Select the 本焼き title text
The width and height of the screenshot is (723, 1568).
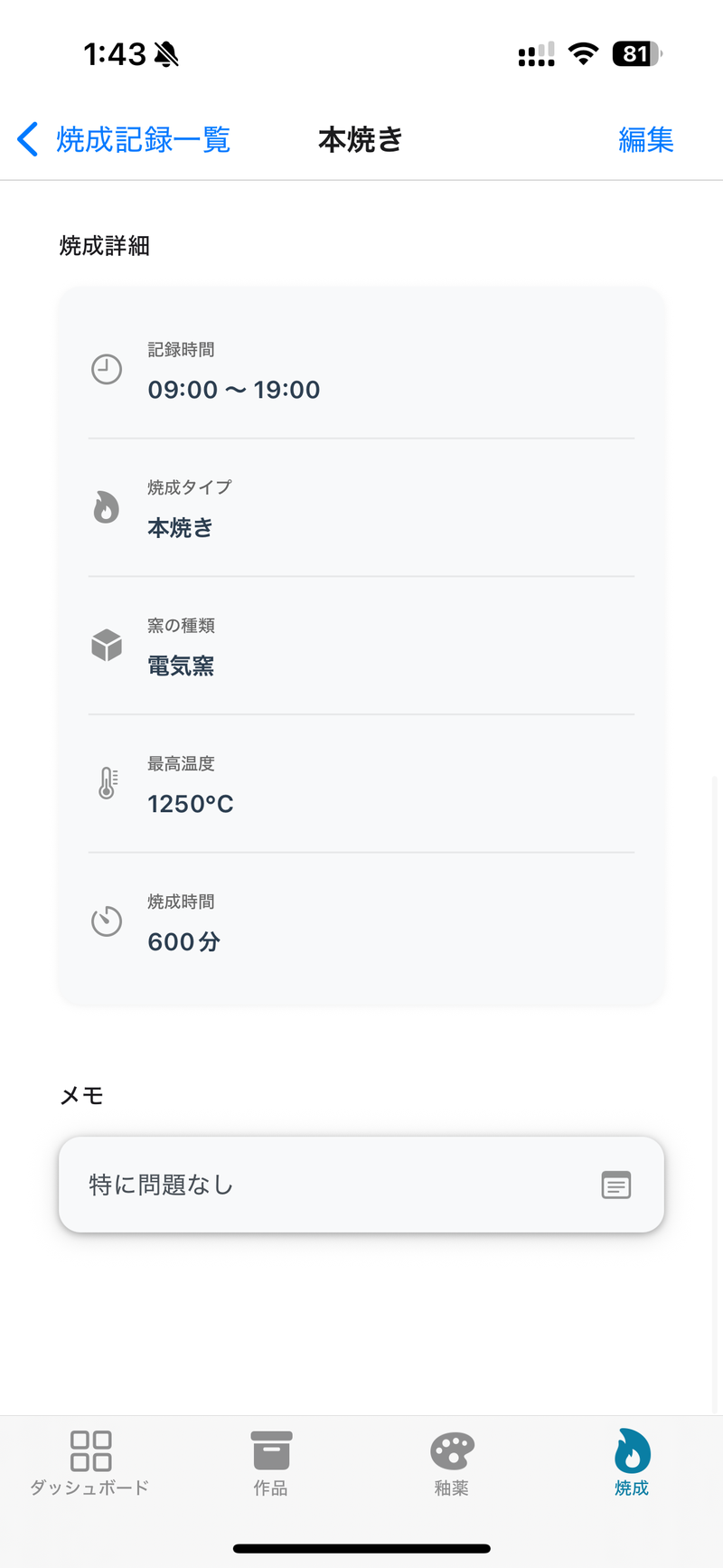pos(360,140)
